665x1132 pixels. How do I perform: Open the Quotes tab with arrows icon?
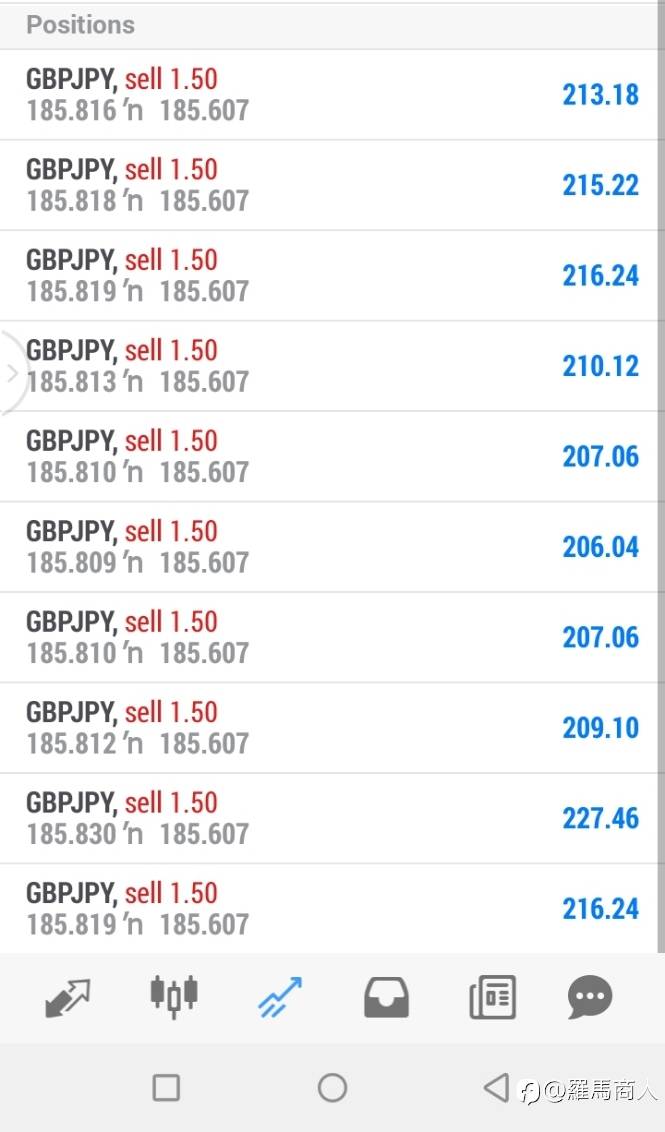pos(68,997)
